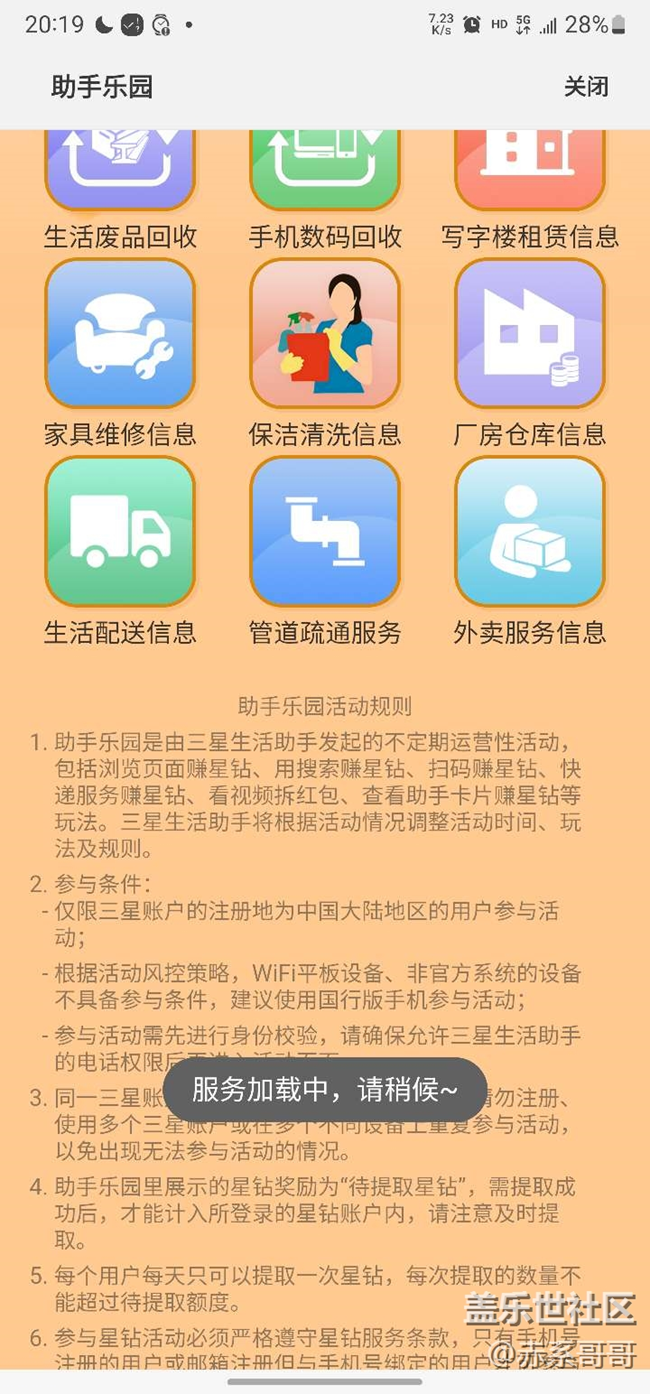Select 管道疏通服务 icon
650x1394 pixels.
(325, 531)
